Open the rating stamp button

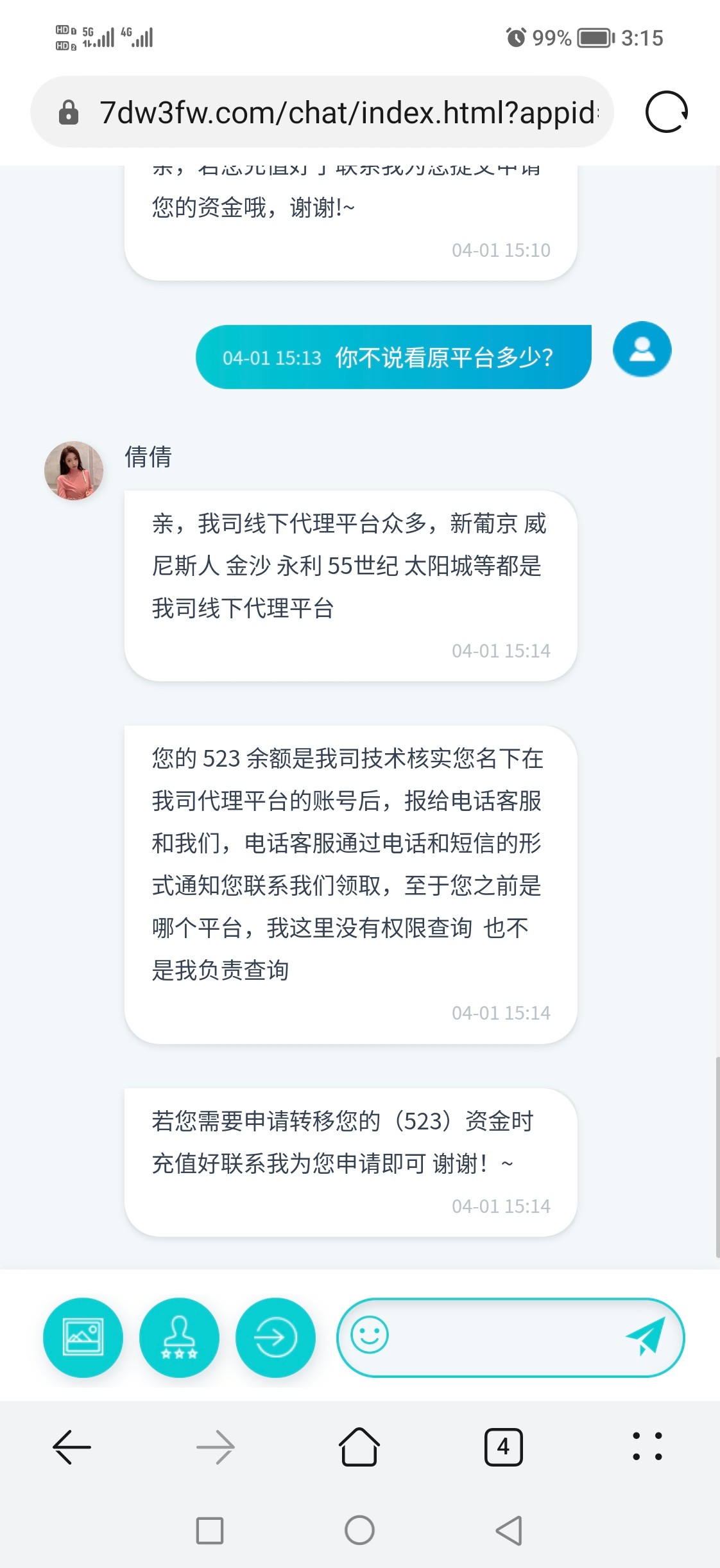pyautogui.click(x=179, y=1337)
